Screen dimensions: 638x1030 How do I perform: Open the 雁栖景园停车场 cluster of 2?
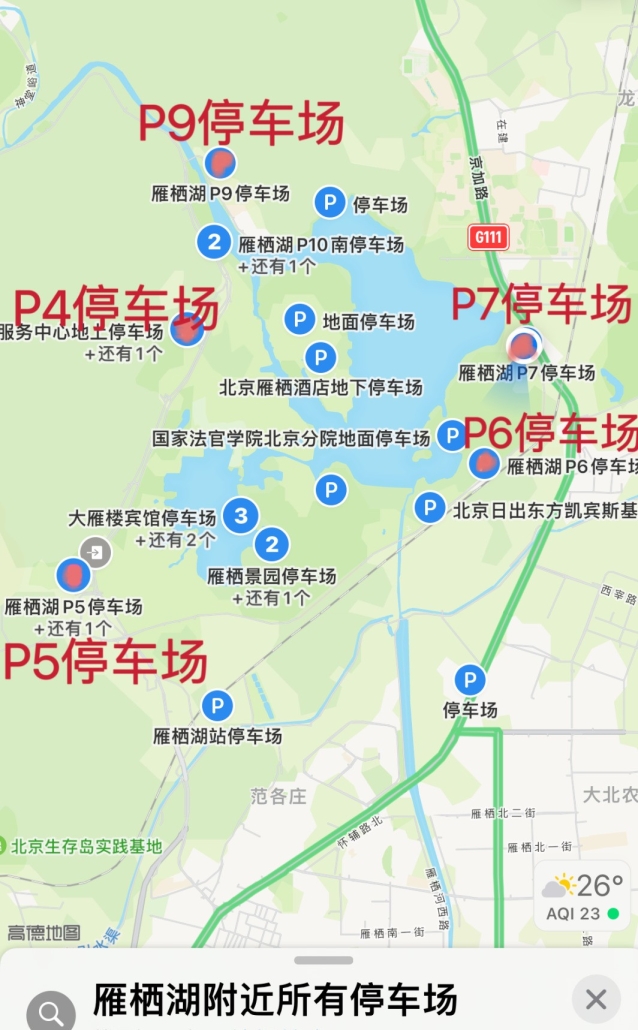[271, 545]
